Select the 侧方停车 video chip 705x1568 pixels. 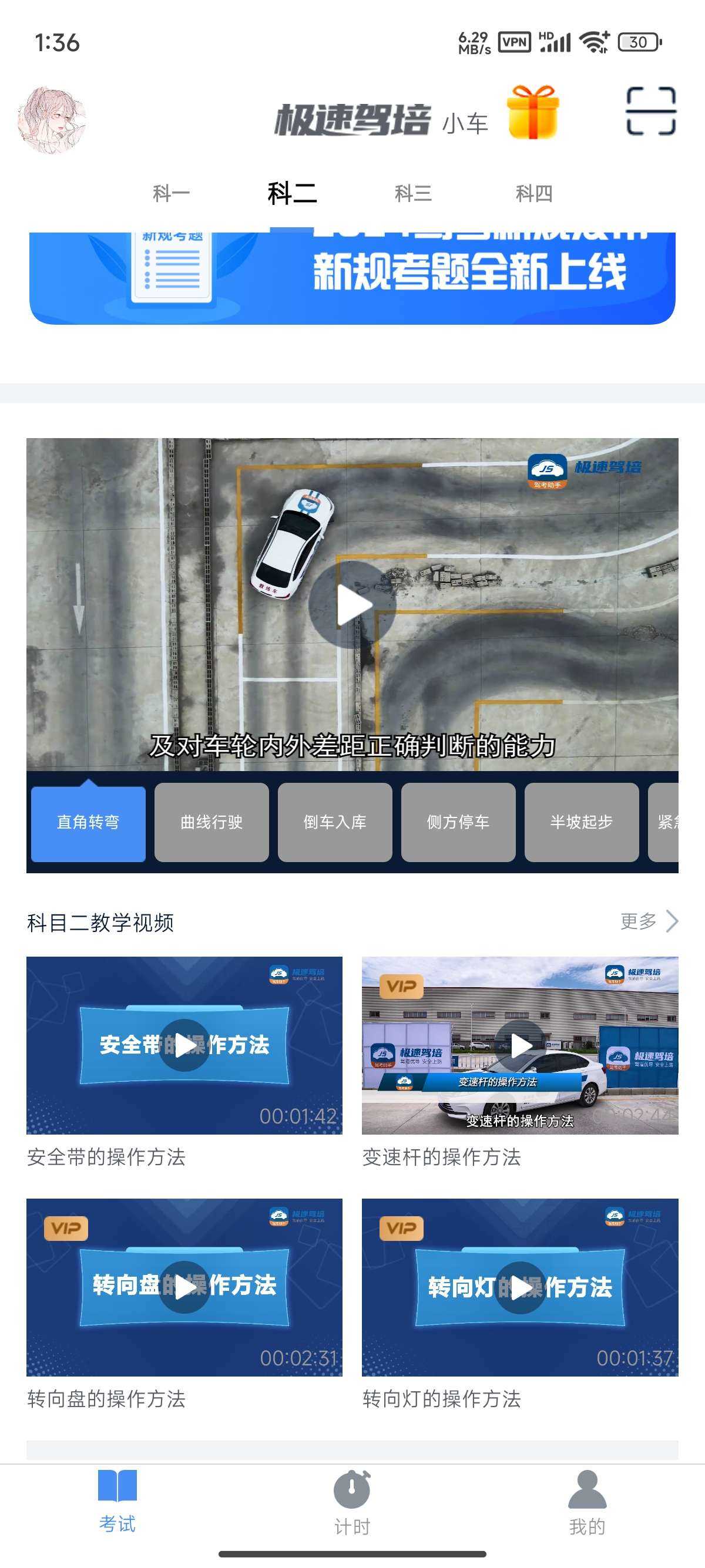click(458, 822)
